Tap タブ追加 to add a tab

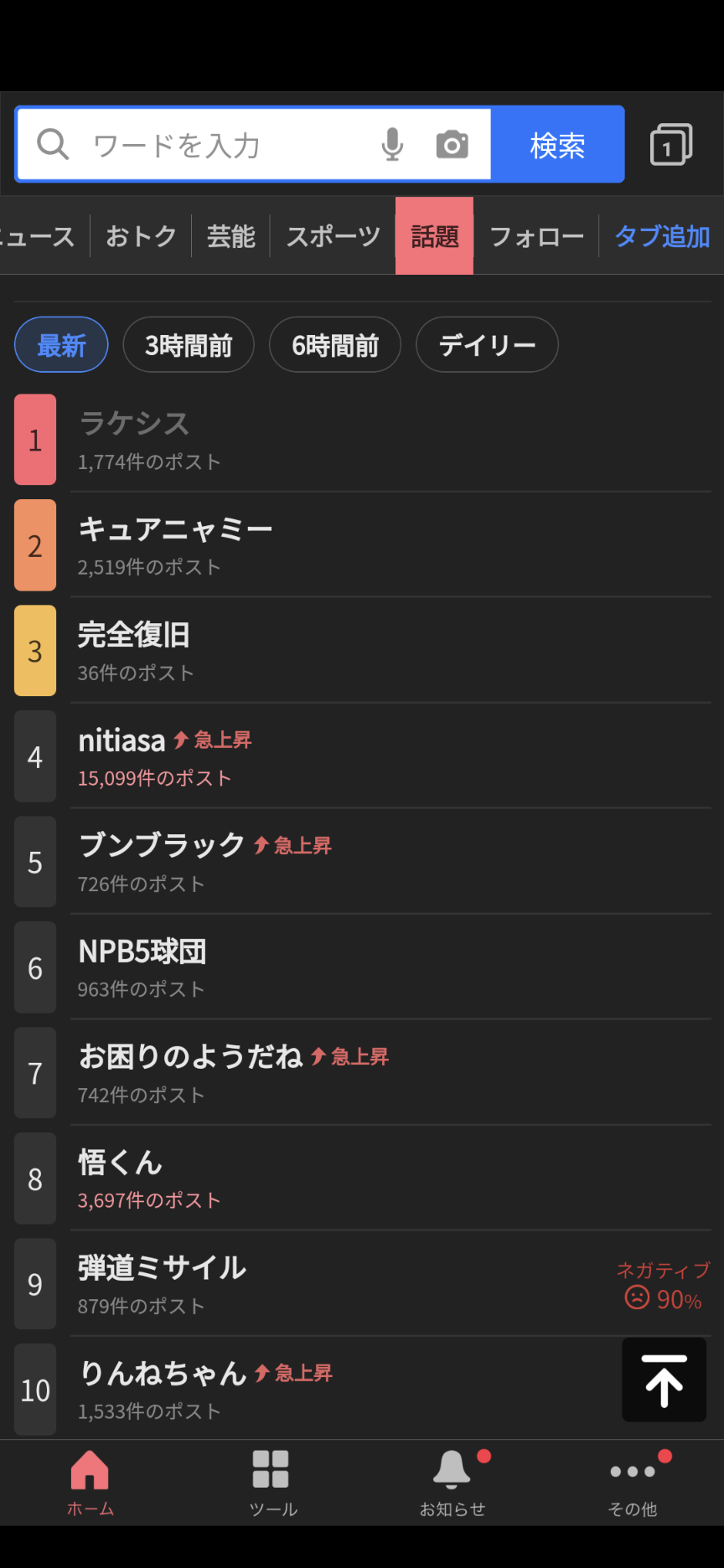pyautogui.click(x=662, y=236)
